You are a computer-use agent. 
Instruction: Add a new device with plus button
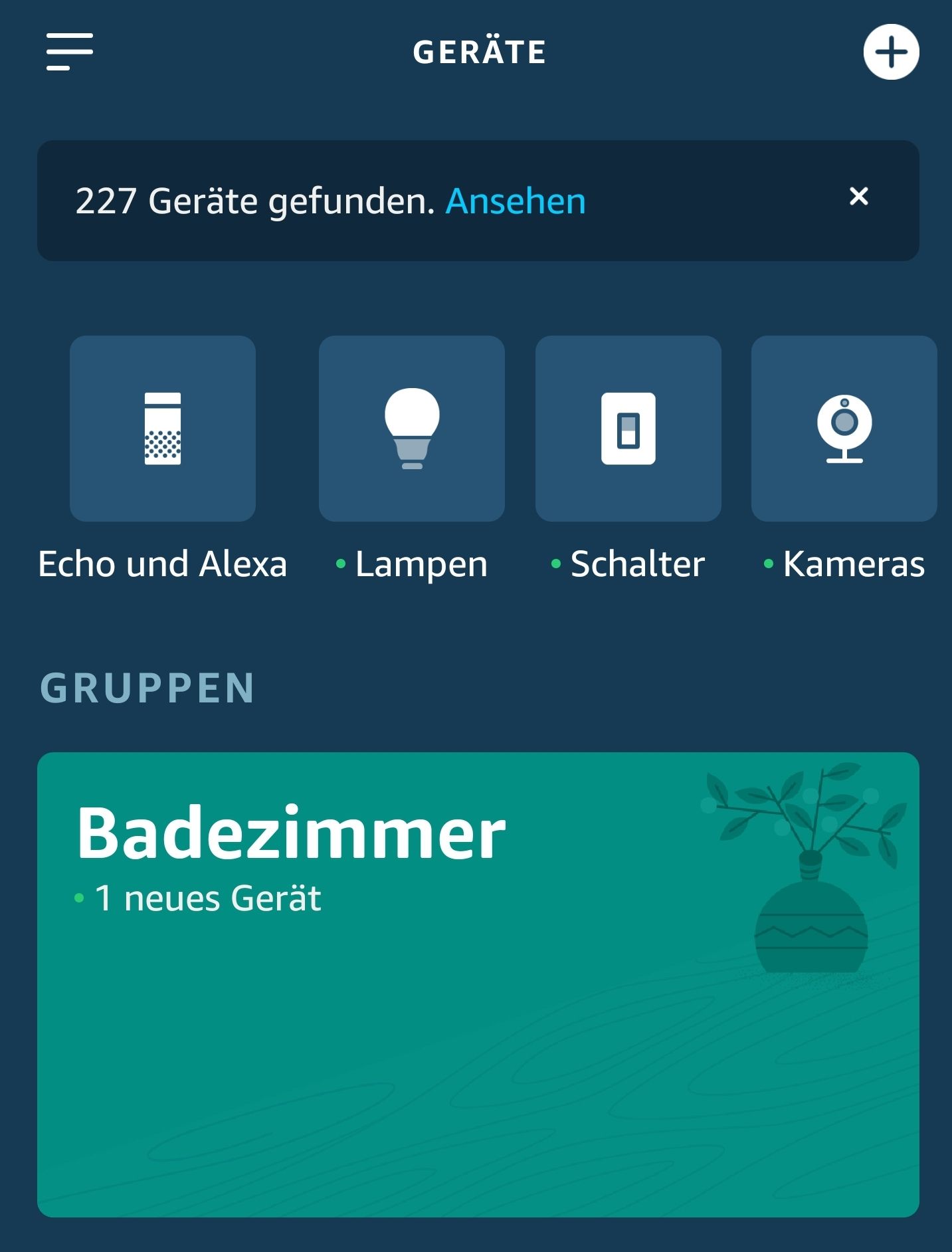tap(891, 52)
